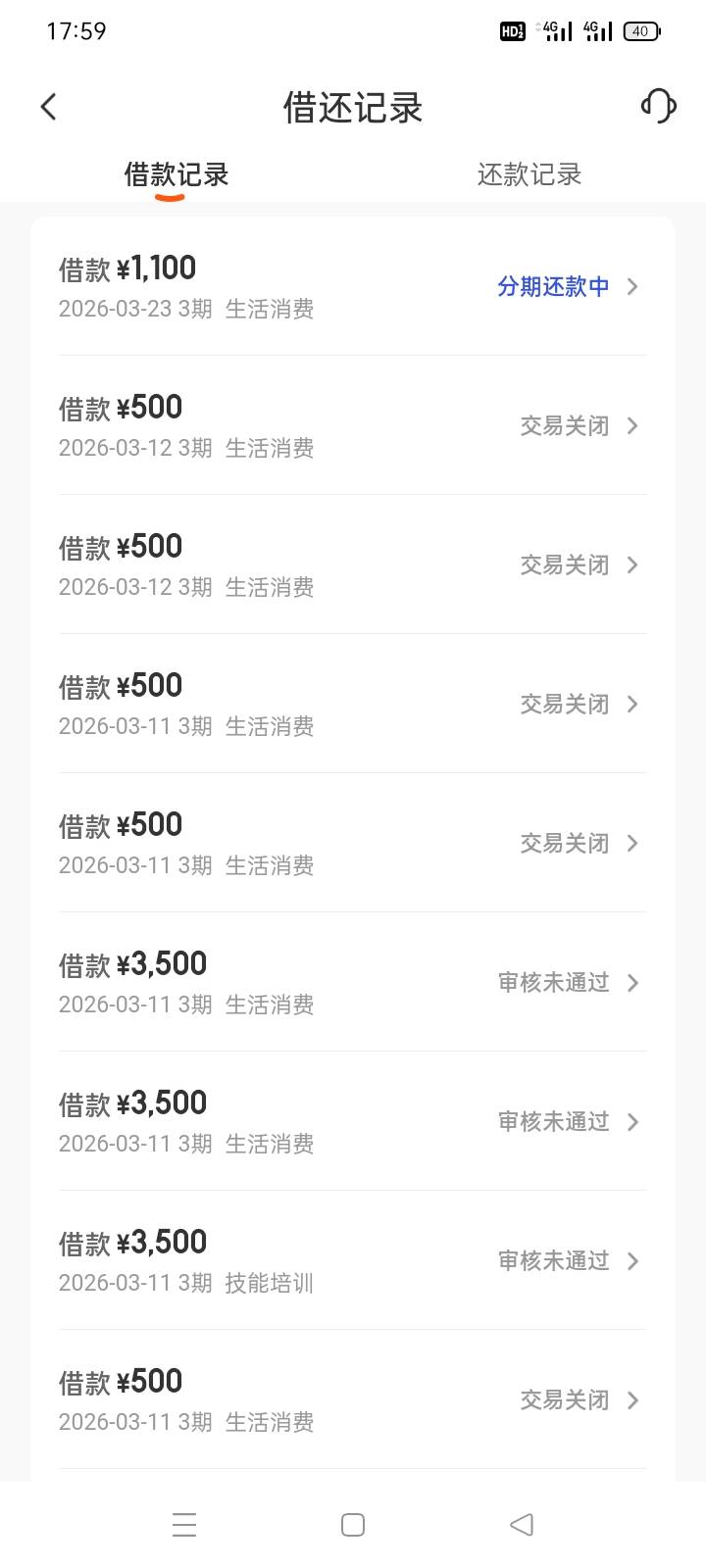Select the 借款记录 tab
The image size is (706, 1568).
point(176,174)
